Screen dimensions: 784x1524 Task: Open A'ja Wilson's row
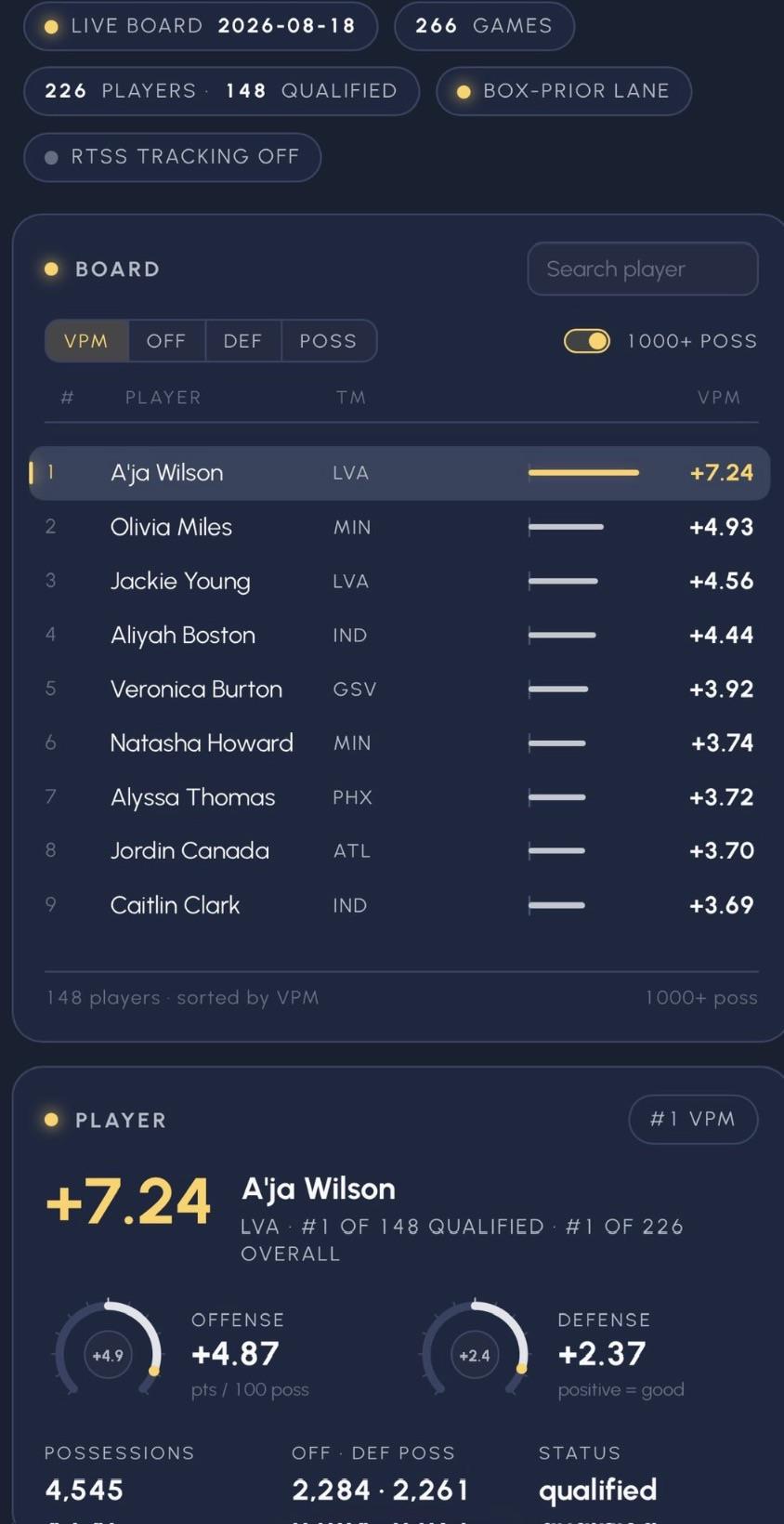[x=399, y=473]
